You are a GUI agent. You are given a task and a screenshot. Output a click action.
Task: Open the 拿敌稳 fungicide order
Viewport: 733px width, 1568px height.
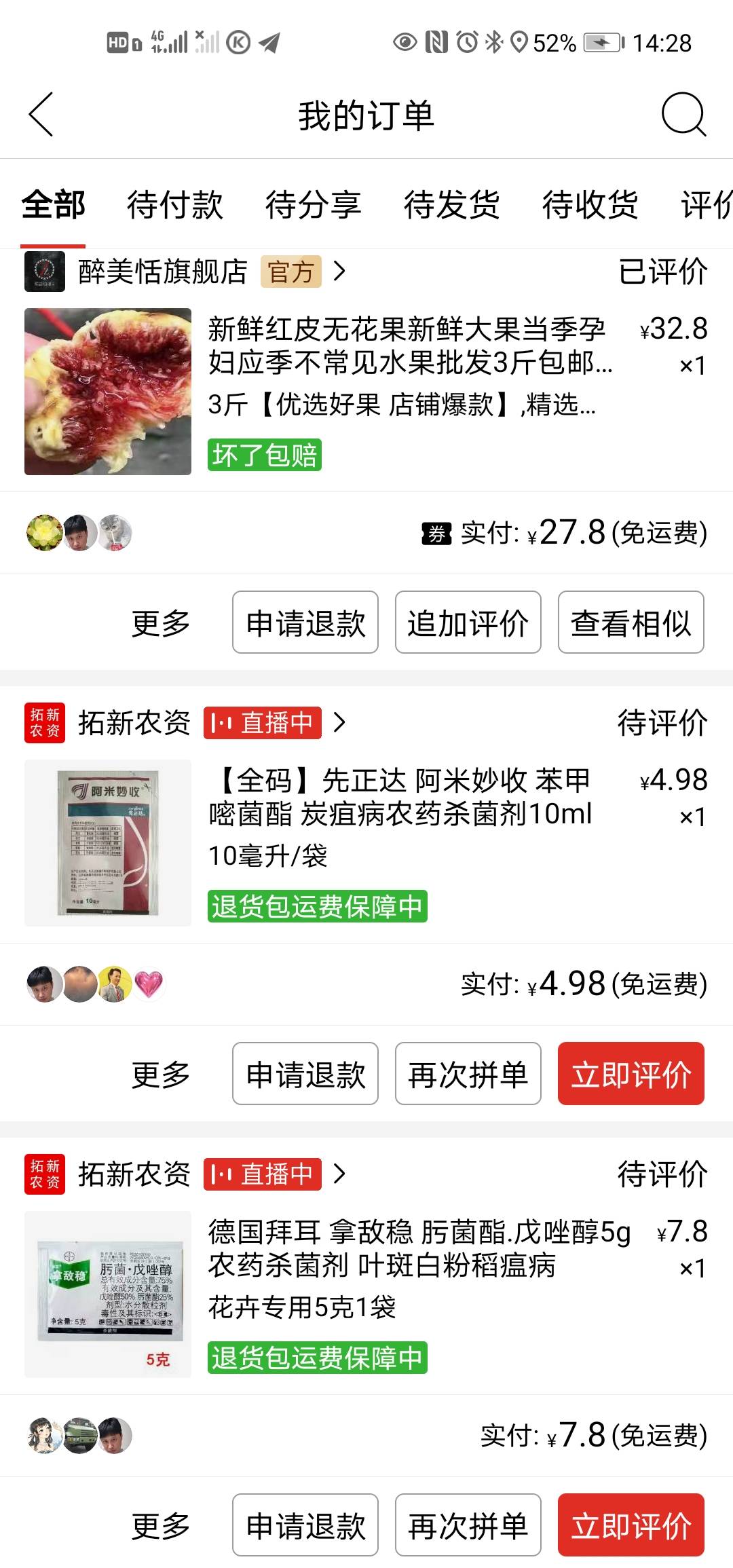point(366,1294)
